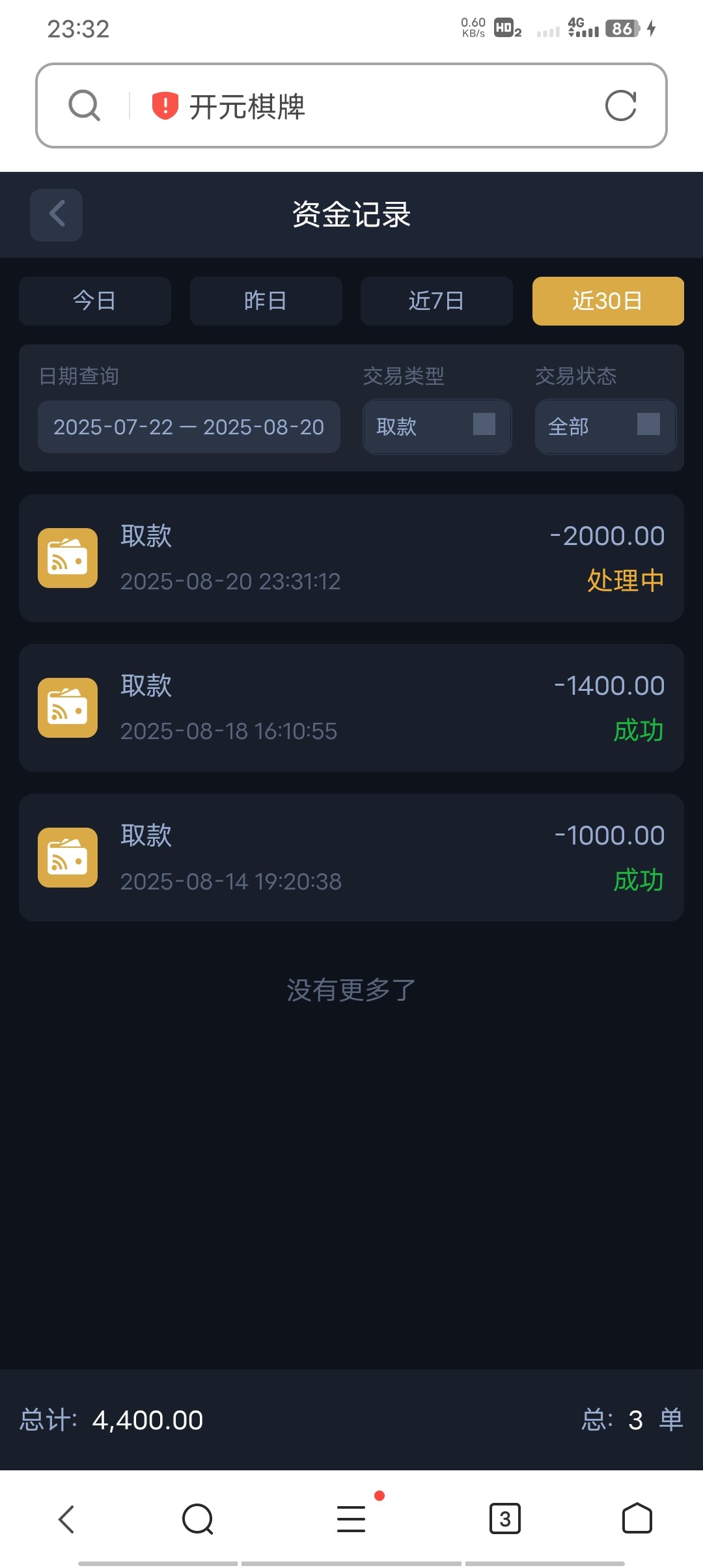
Task: Go back using the browser back arrow
Action: [66, 1519]
